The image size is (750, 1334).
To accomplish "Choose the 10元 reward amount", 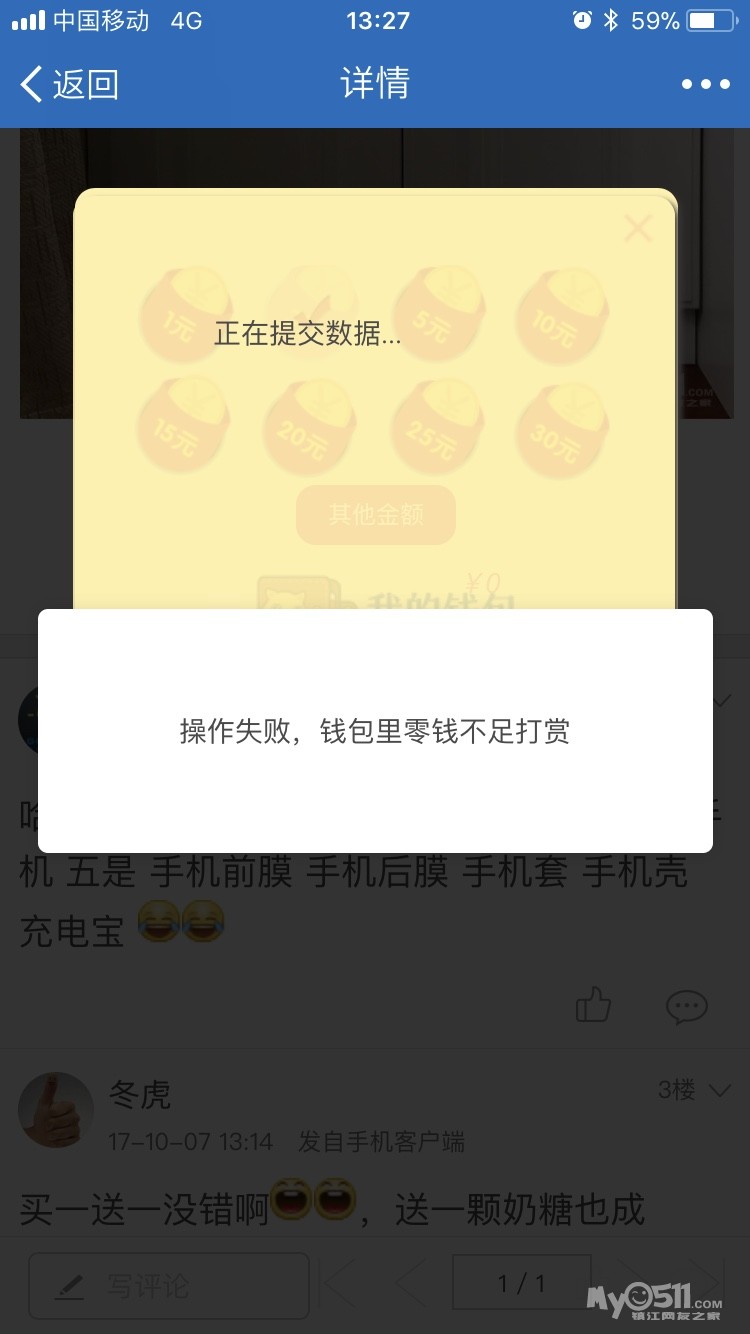I will coord(561,316).
